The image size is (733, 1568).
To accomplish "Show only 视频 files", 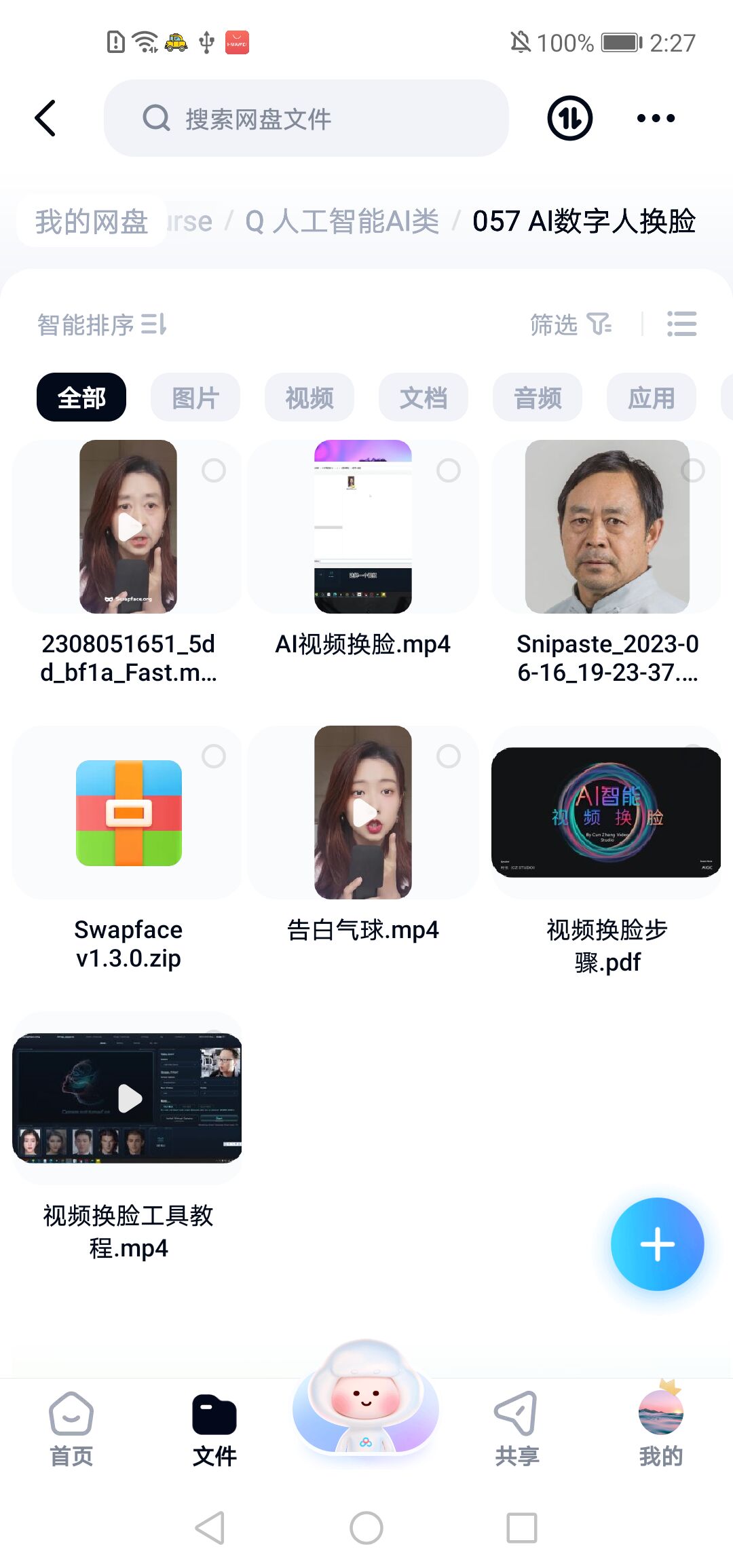I will [309, 397].
